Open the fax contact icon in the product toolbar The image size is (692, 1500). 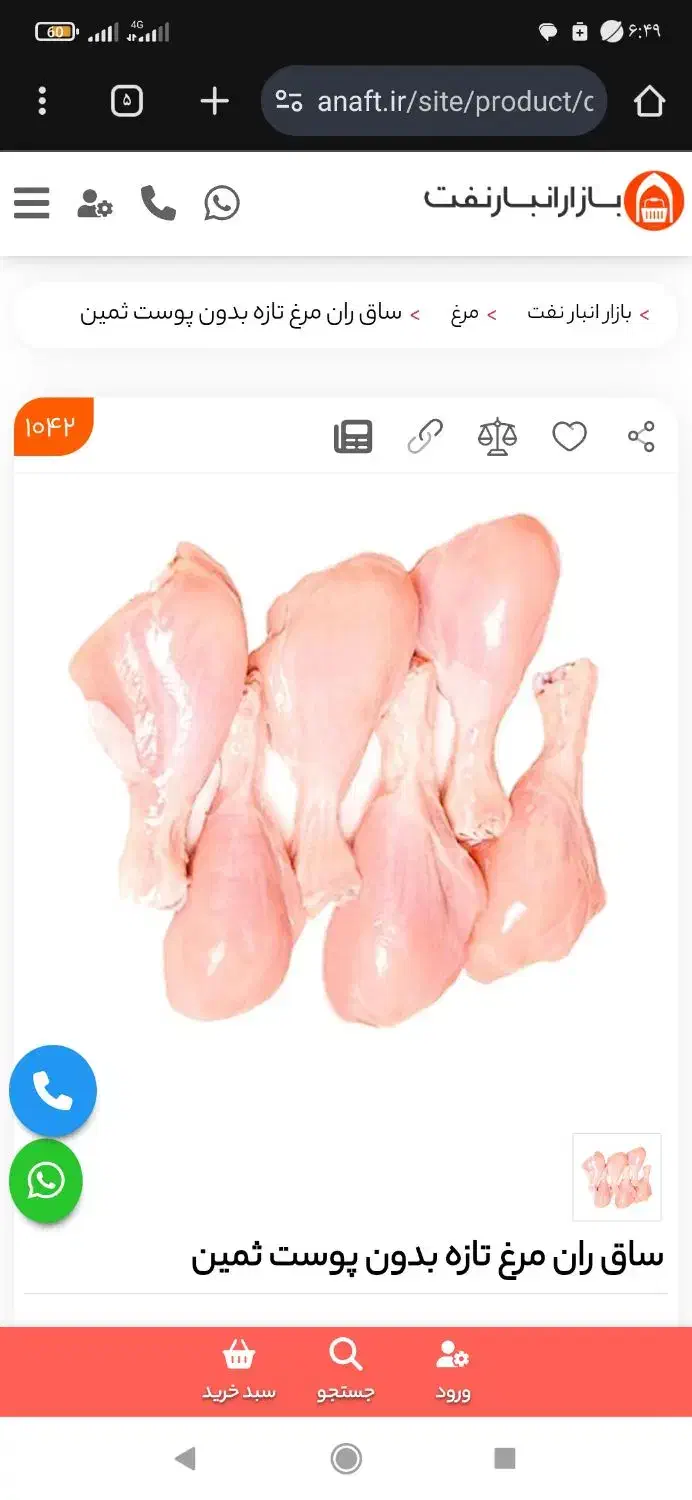[x=353, y=437]
